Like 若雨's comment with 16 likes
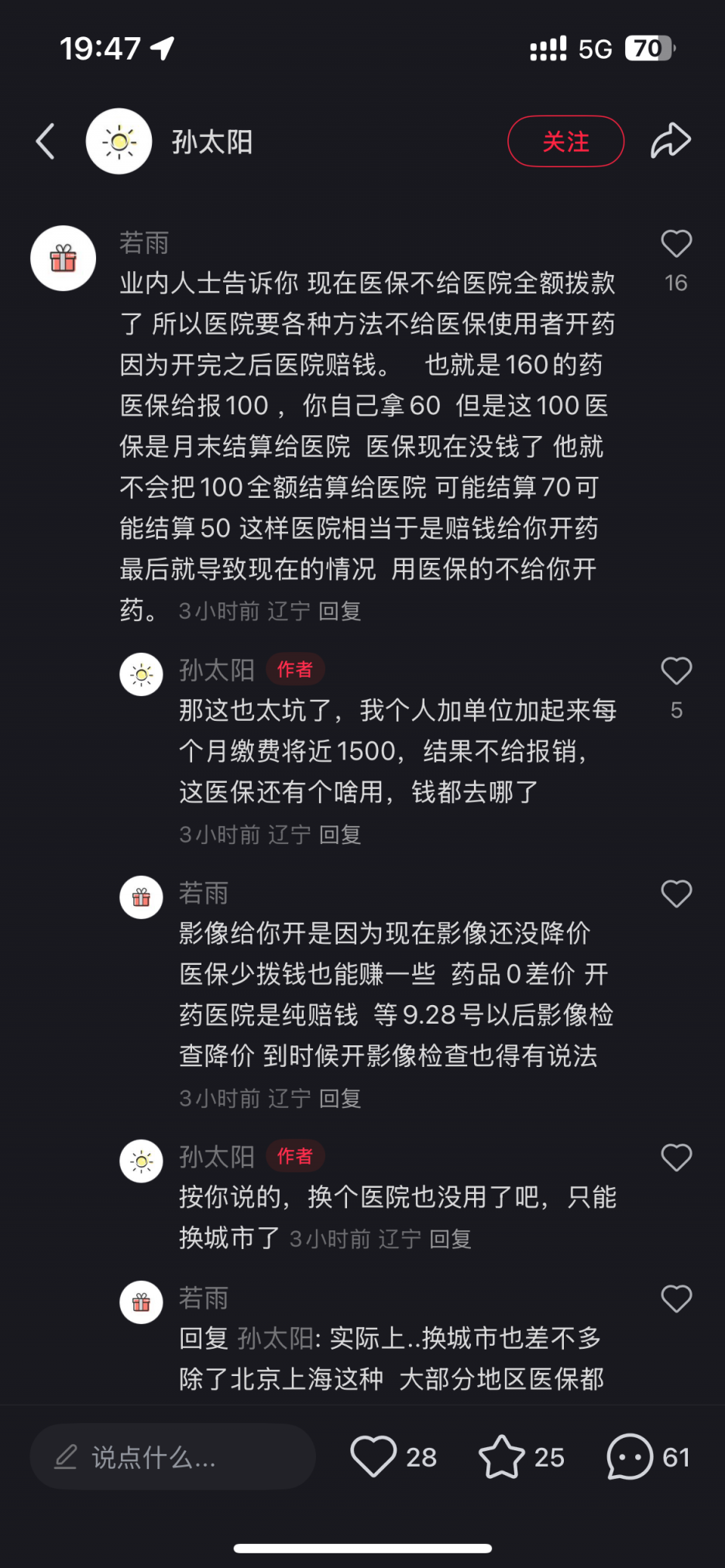The height and width of the screenshot is (1568, 725). [676, 245]
